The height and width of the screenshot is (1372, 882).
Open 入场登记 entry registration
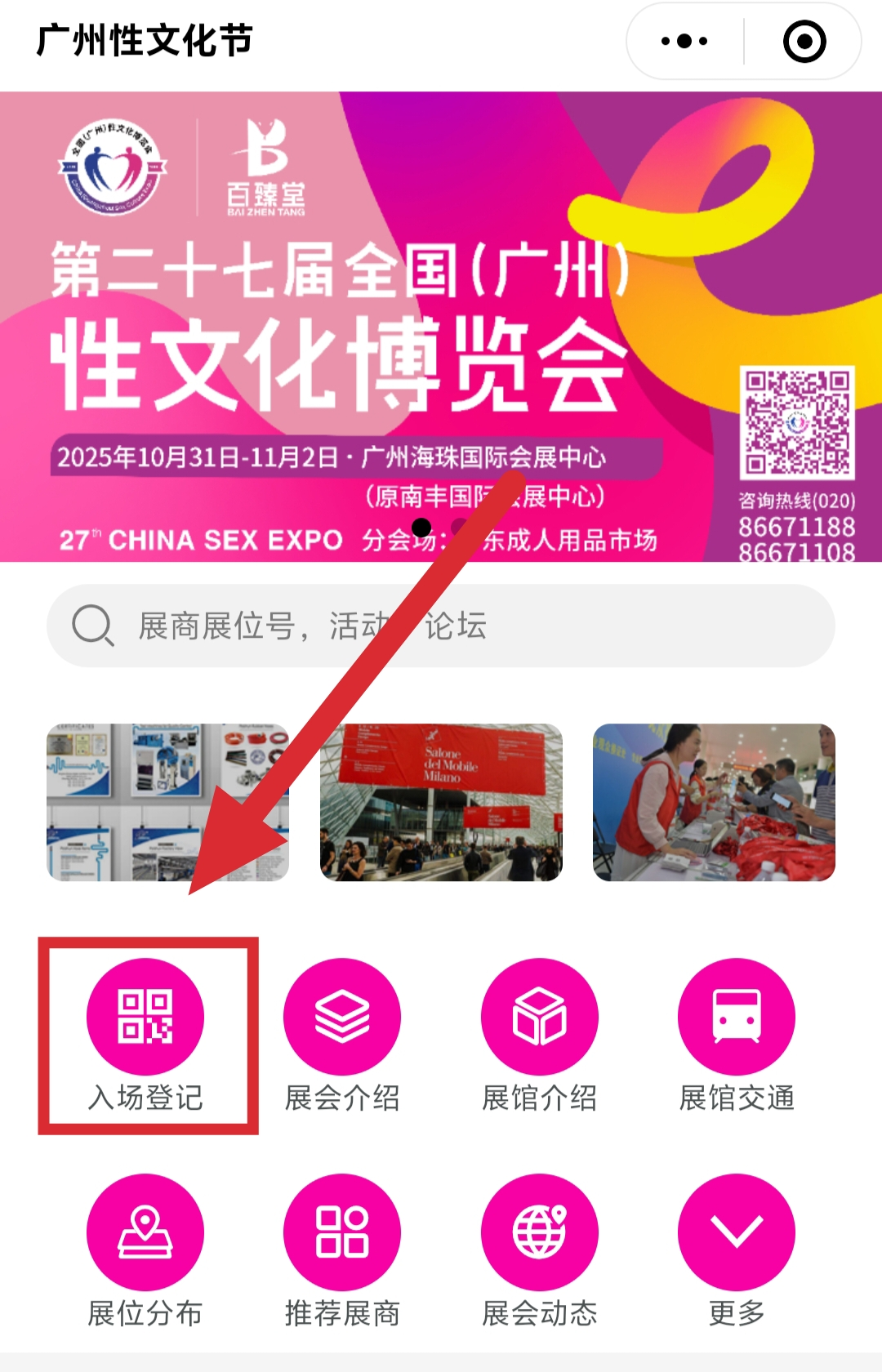point(145,1036)
